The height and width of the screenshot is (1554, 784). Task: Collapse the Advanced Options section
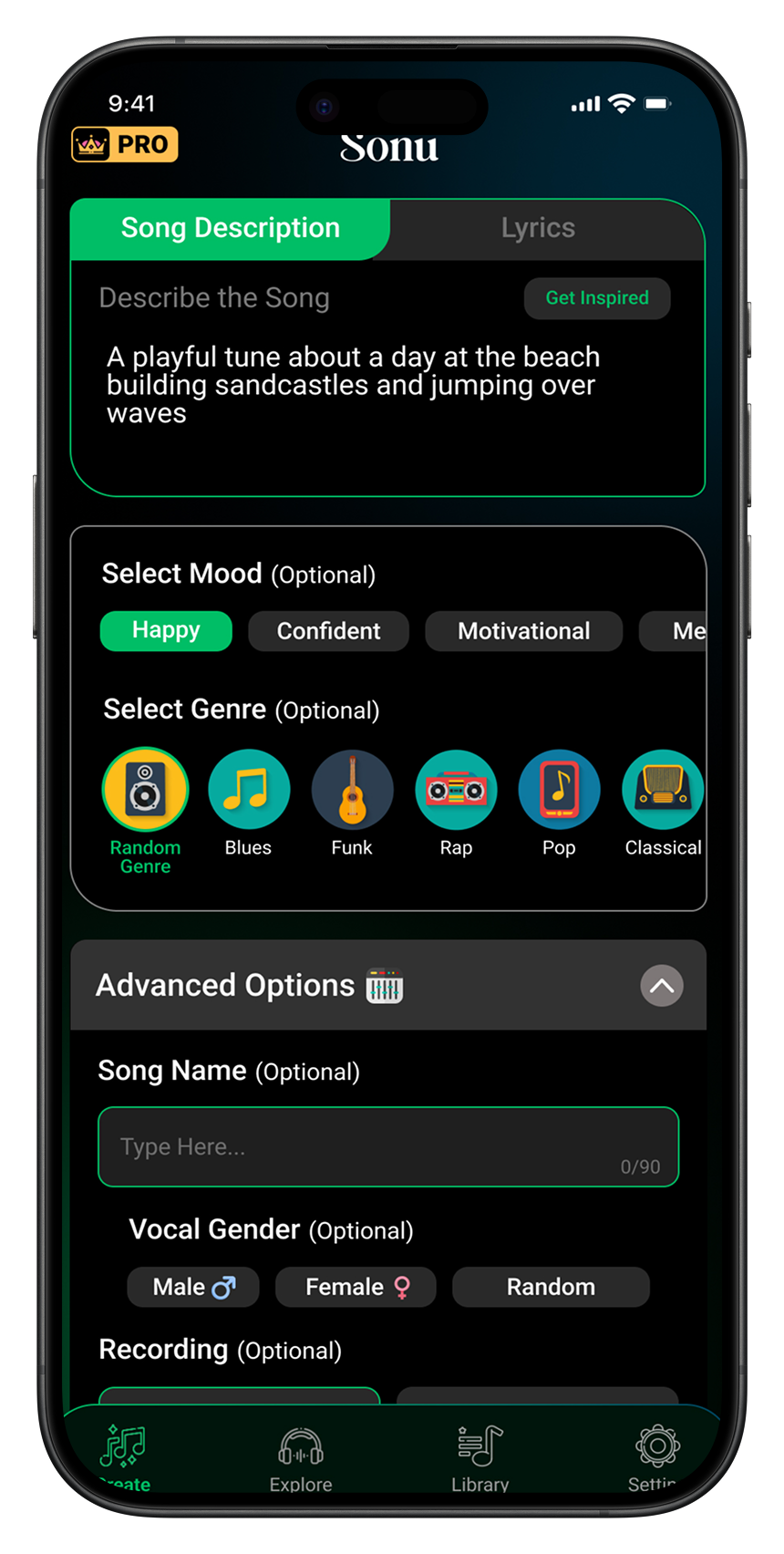coord(662,986)
